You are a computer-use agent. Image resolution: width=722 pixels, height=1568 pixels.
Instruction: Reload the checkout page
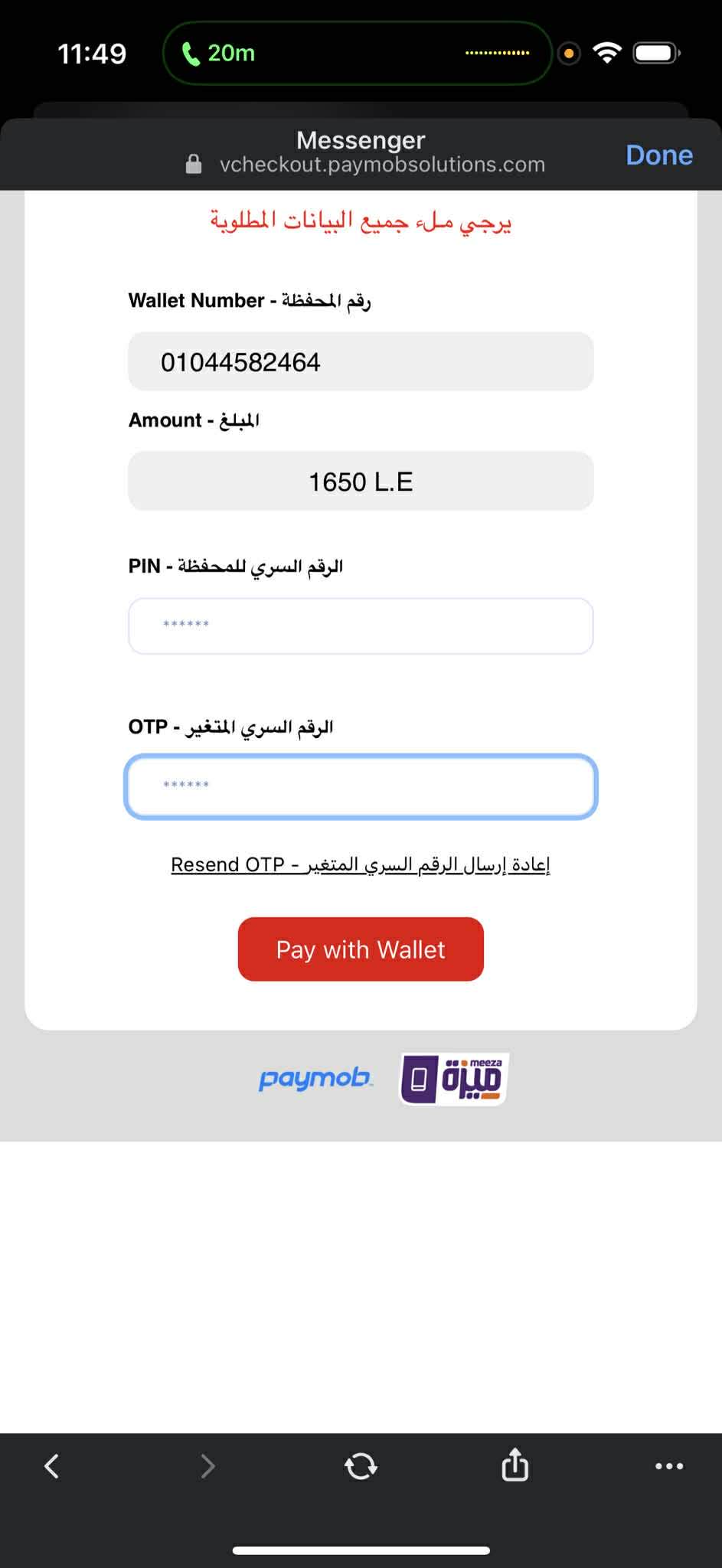tap(361, 1466)
